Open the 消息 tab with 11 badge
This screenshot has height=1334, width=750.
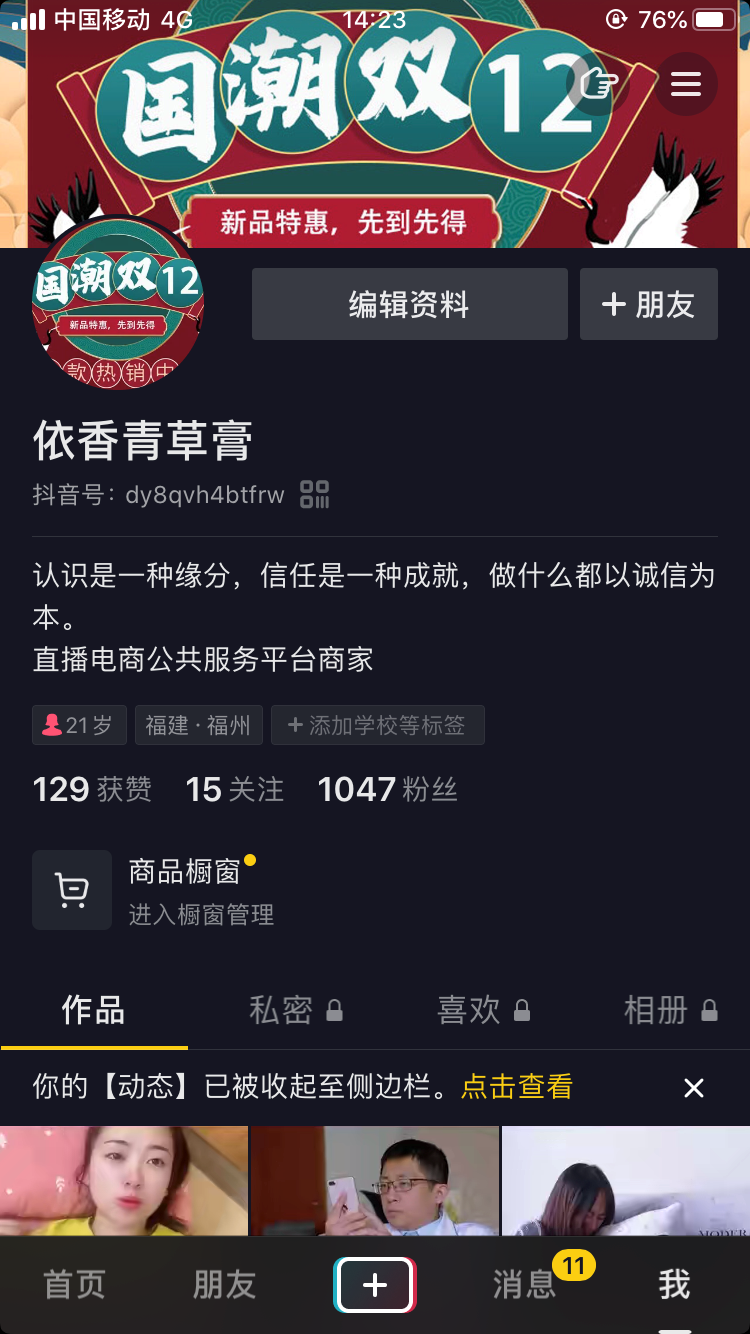(524, 1285)
